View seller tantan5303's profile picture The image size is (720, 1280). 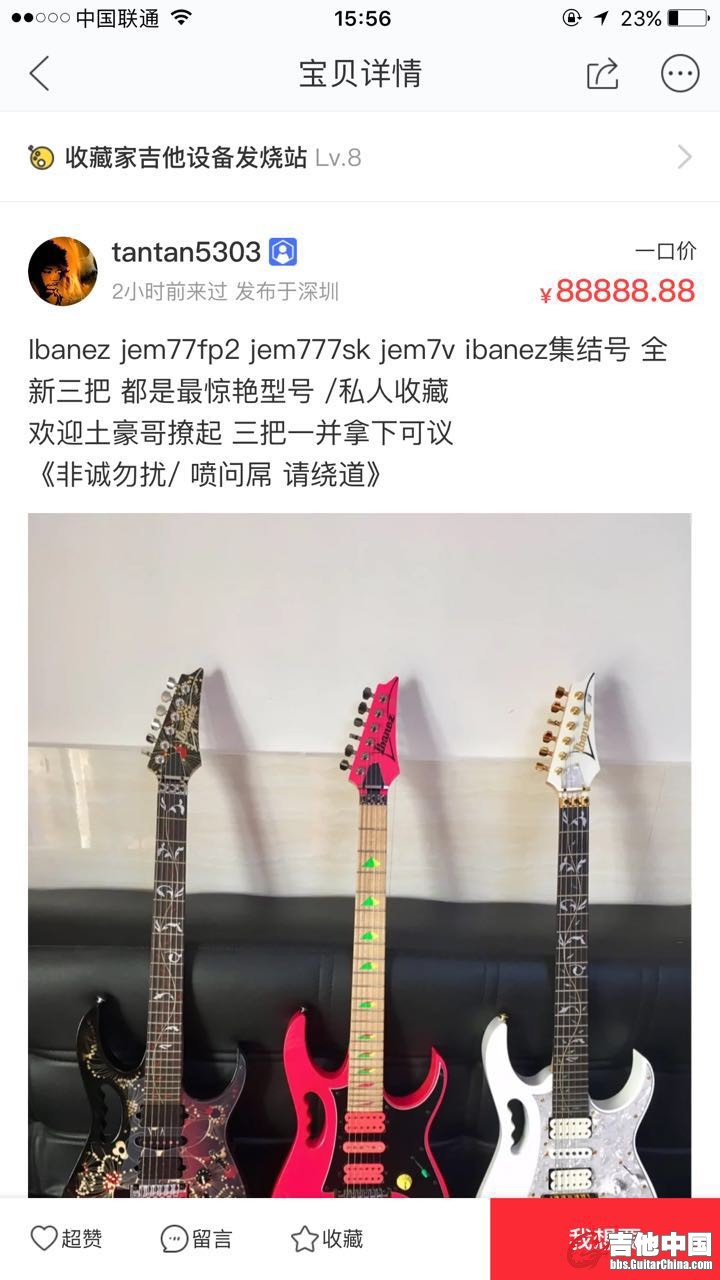tap(62, 271)
